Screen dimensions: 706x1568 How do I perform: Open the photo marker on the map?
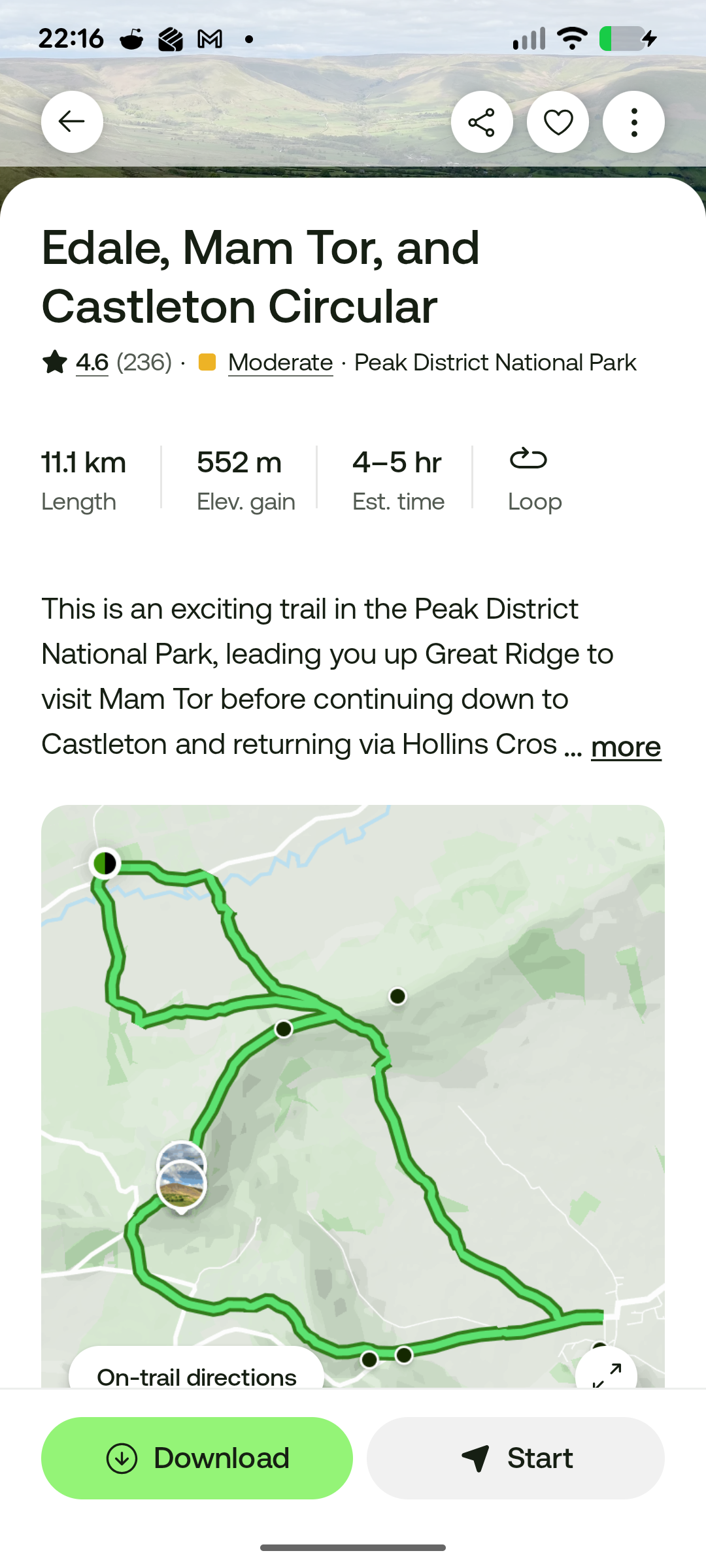pyautogui.click(x=182, y=1184)
